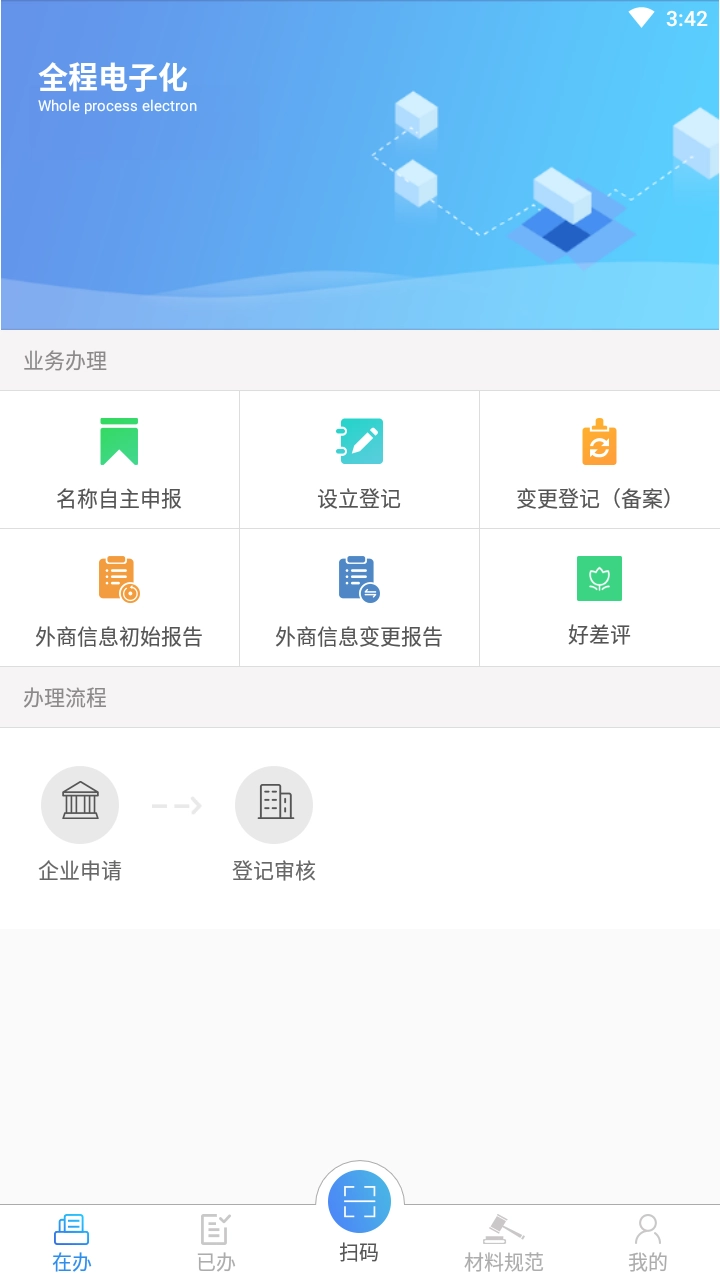Open the 外商信息变更报告 icon

[360, 578]
